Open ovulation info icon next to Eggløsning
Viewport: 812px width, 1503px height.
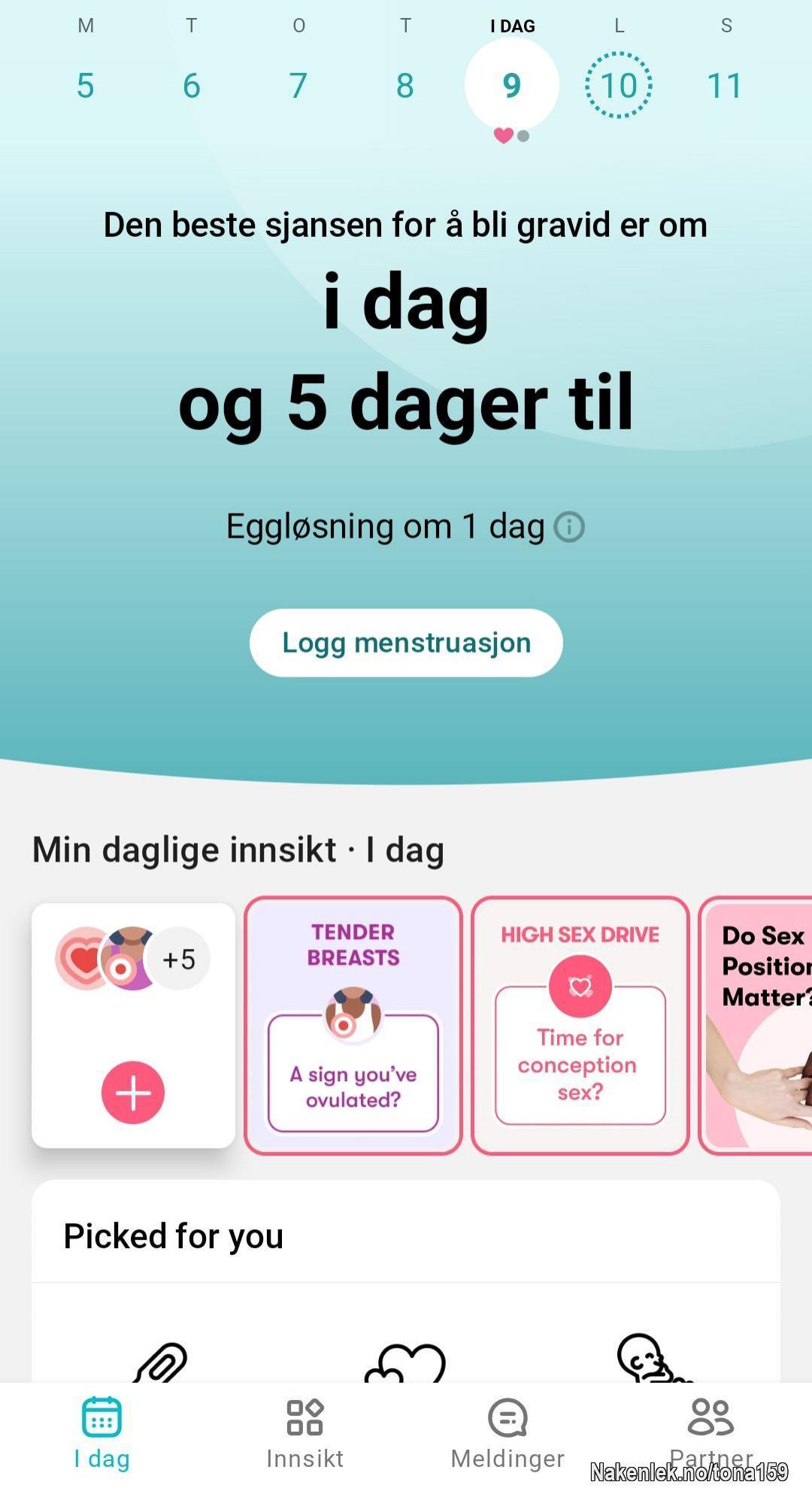click(x=569, y=527)
